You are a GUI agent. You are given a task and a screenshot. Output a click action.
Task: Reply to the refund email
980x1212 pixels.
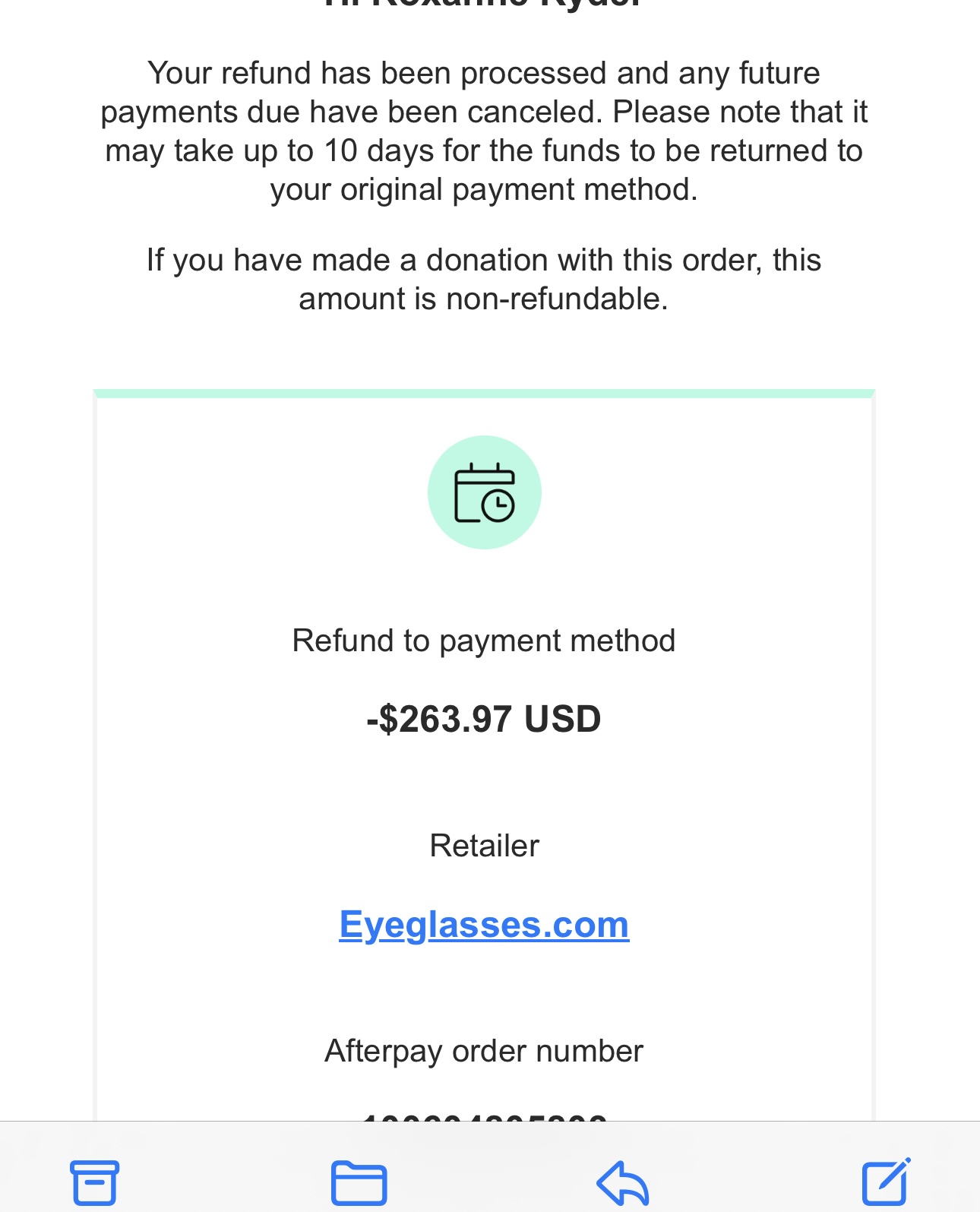[622, 1182]
